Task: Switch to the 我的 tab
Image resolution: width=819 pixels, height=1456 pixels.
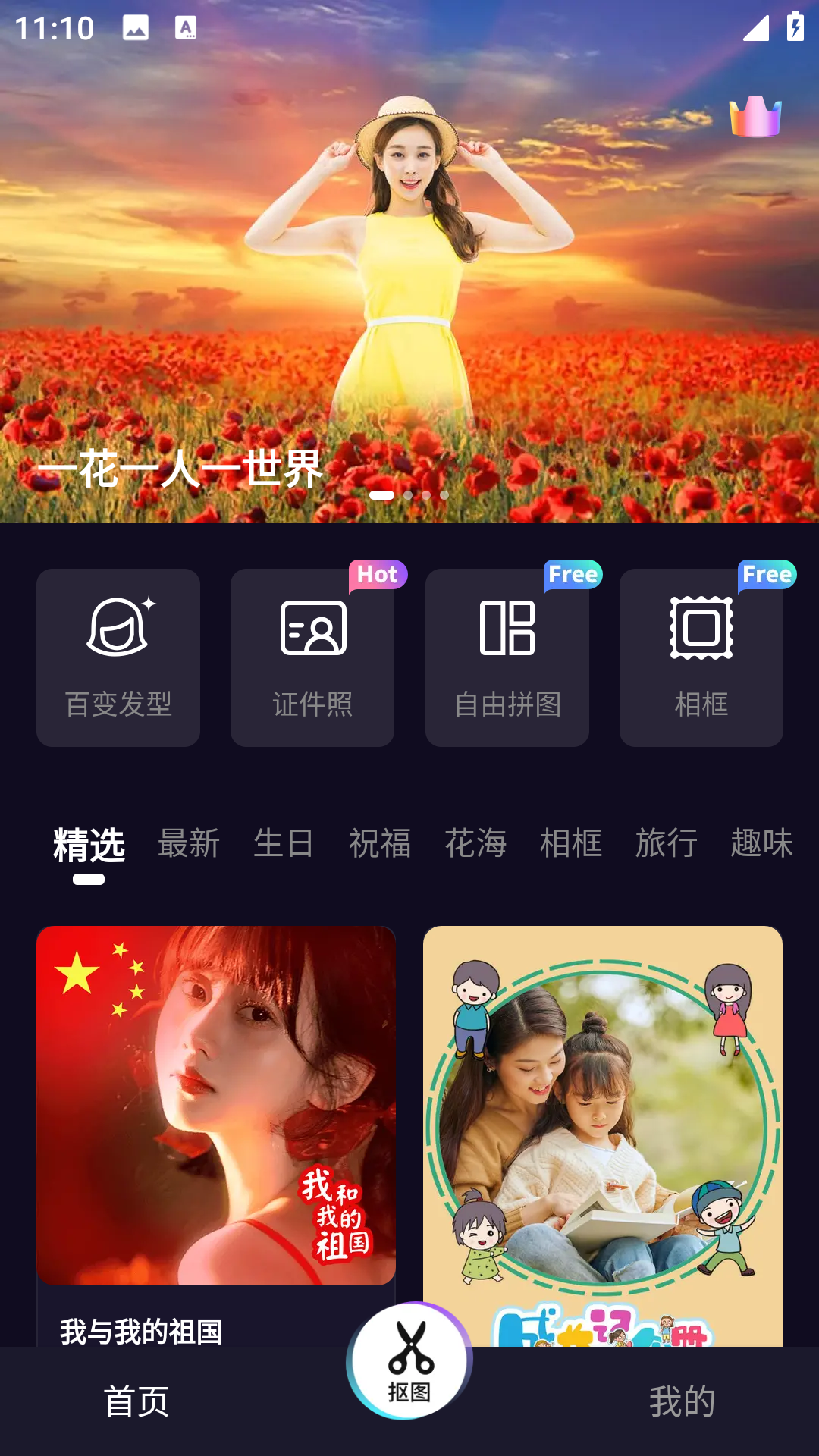Action: [682, 1401]
